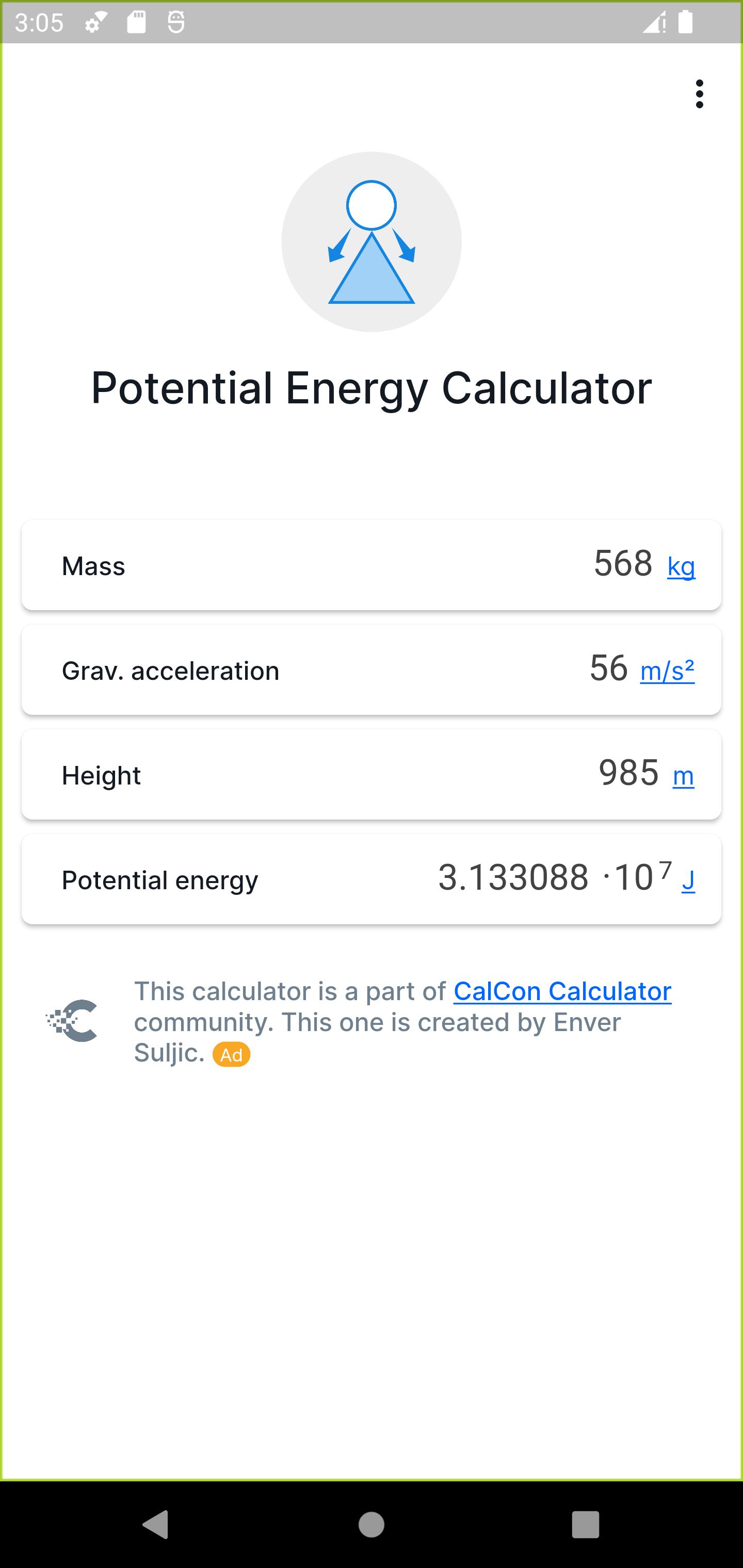This screenshot has height=1568, width=743.
Task: Change the m/s² acceleration unit
Action: [x=667, y=671]
